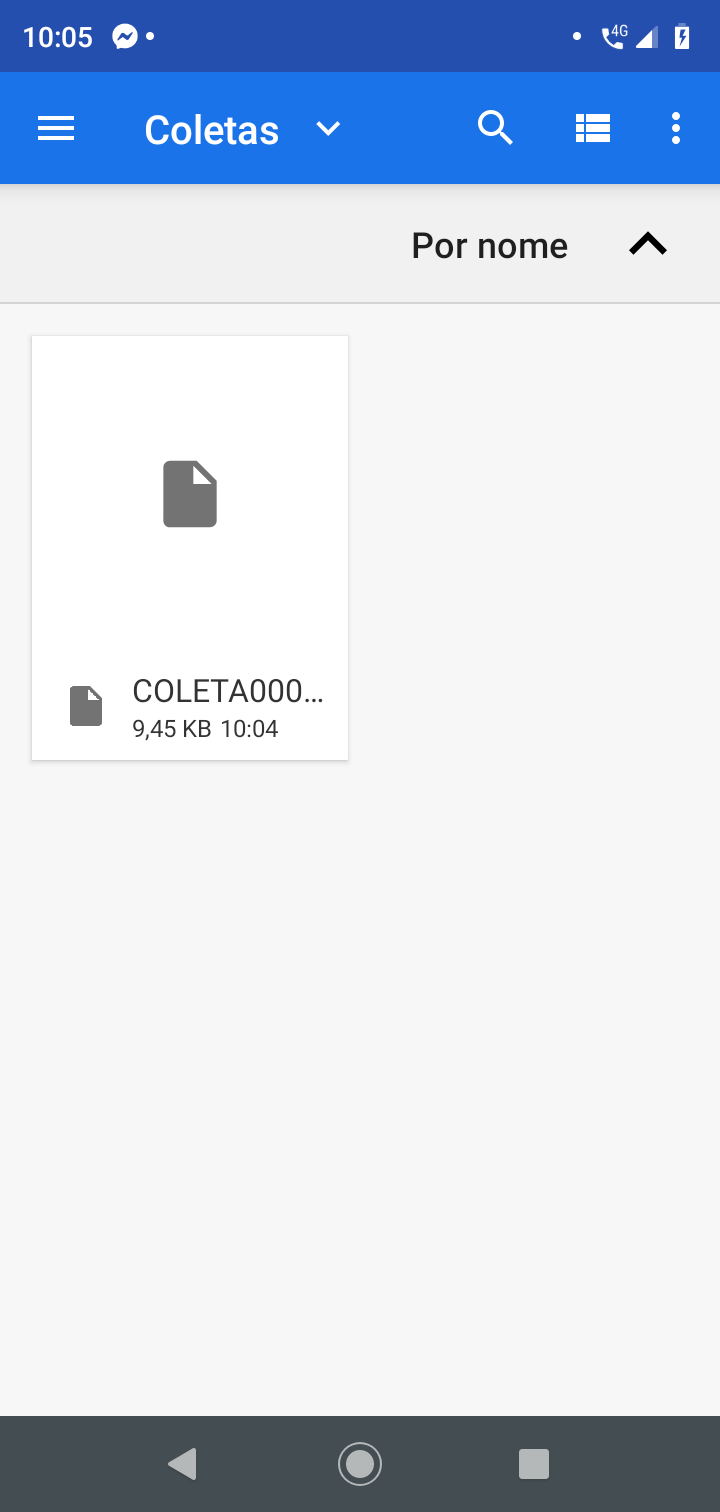Open the COLETA000 file card
720x1512 pixels.
tap(190, 547)
